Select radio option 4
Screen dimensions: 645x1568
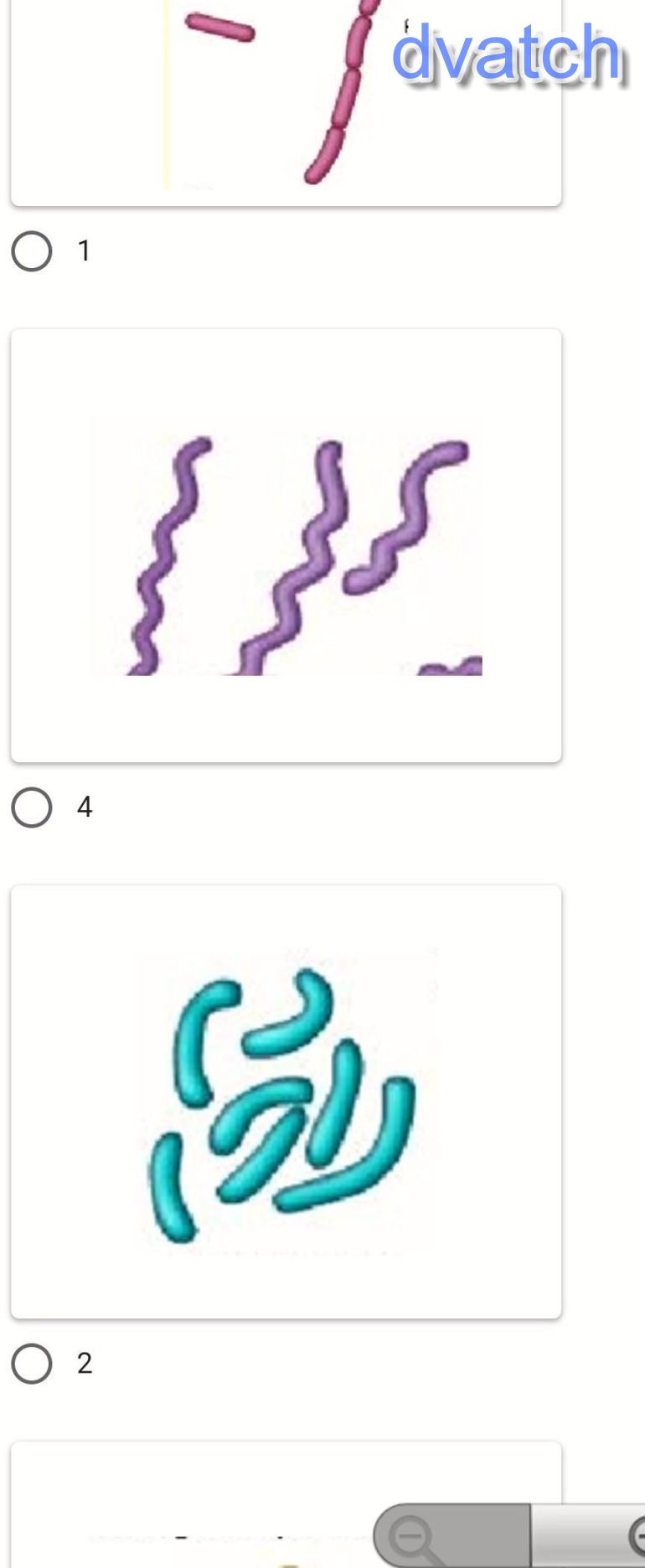click(32, 807)
